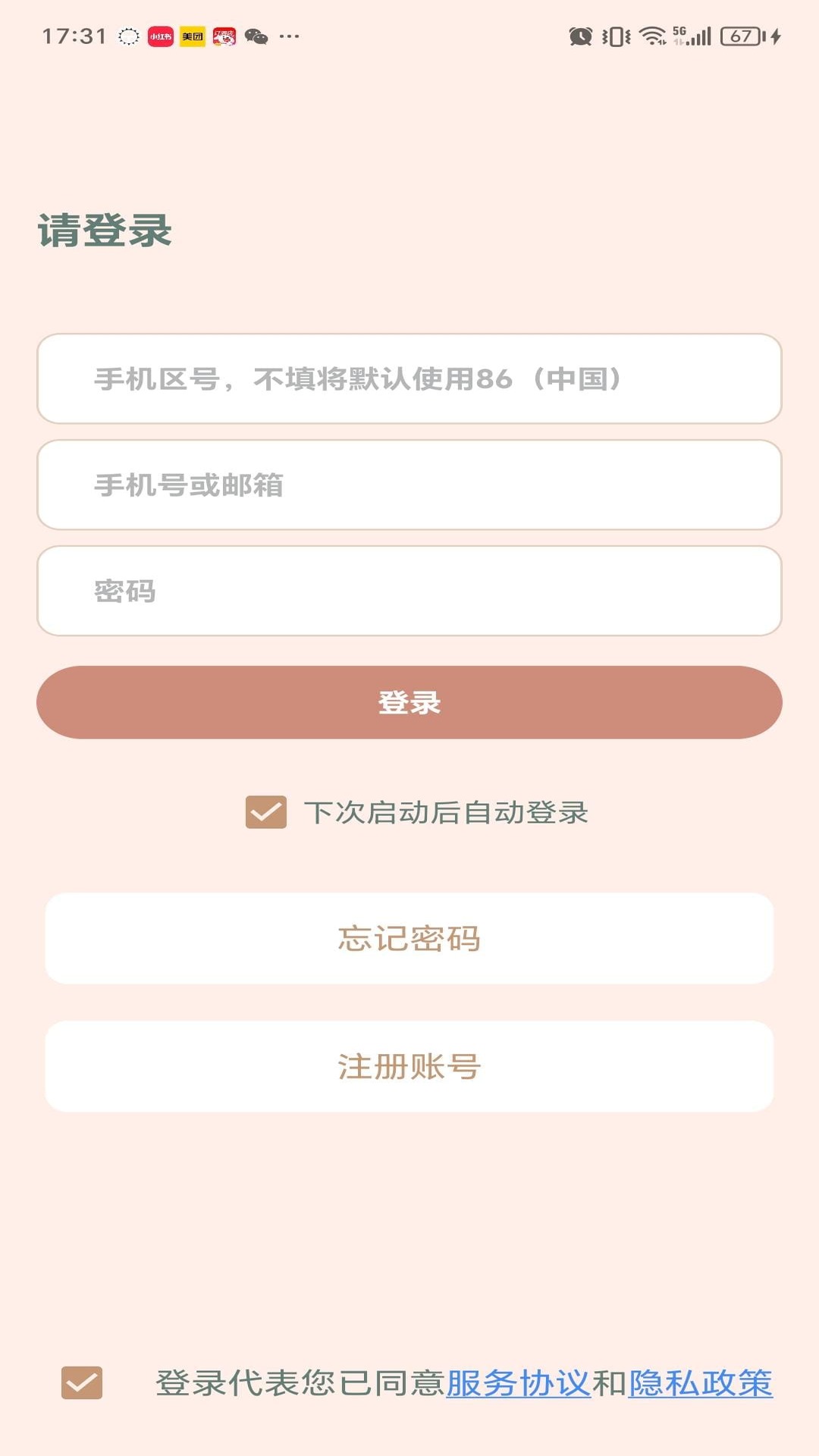Open the Xiaohongshu notification icon
Viewport: 819px width, 1456px height.
click(x=159, y=34)
